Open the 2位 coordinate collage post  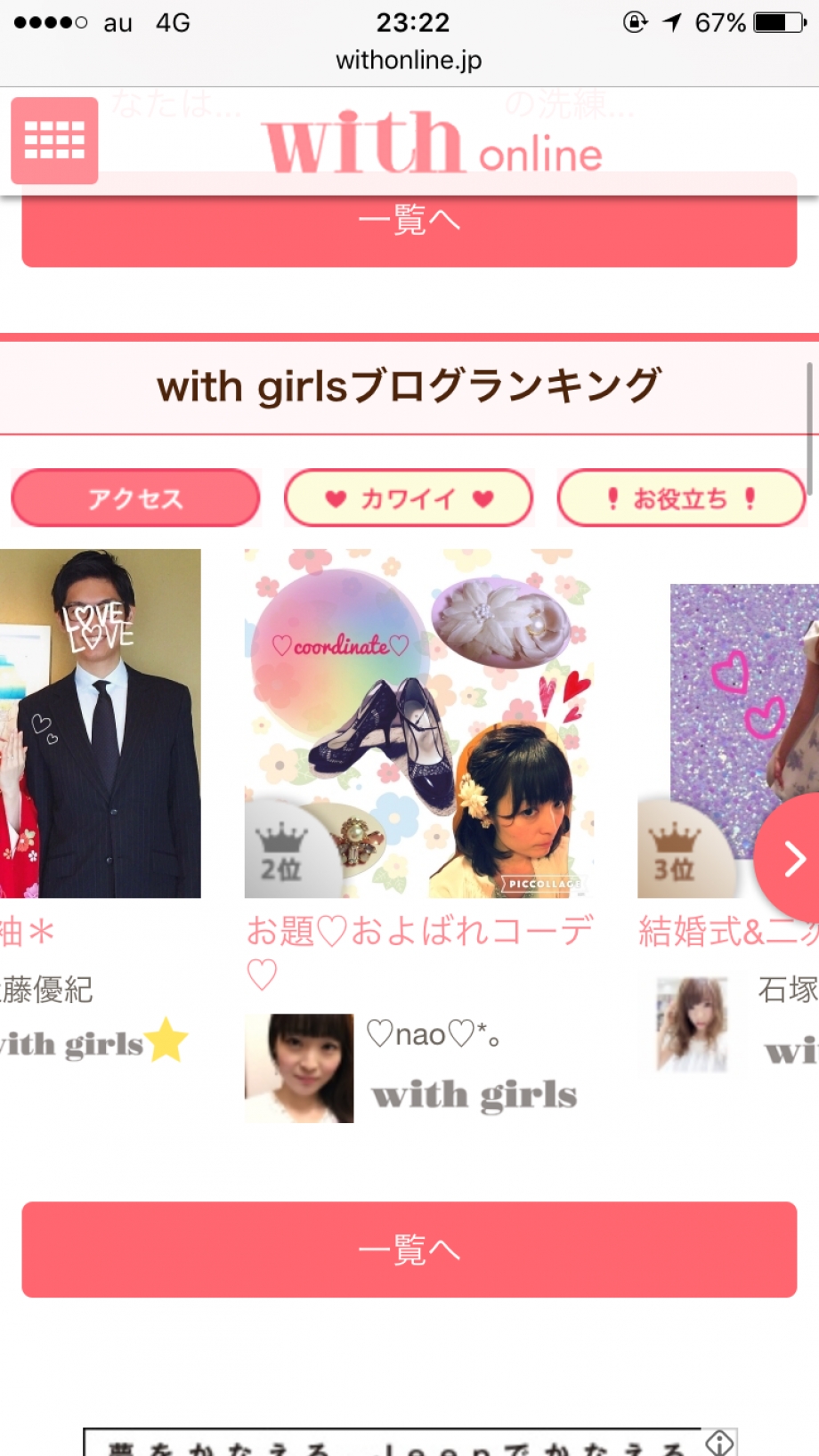(418, 723)
